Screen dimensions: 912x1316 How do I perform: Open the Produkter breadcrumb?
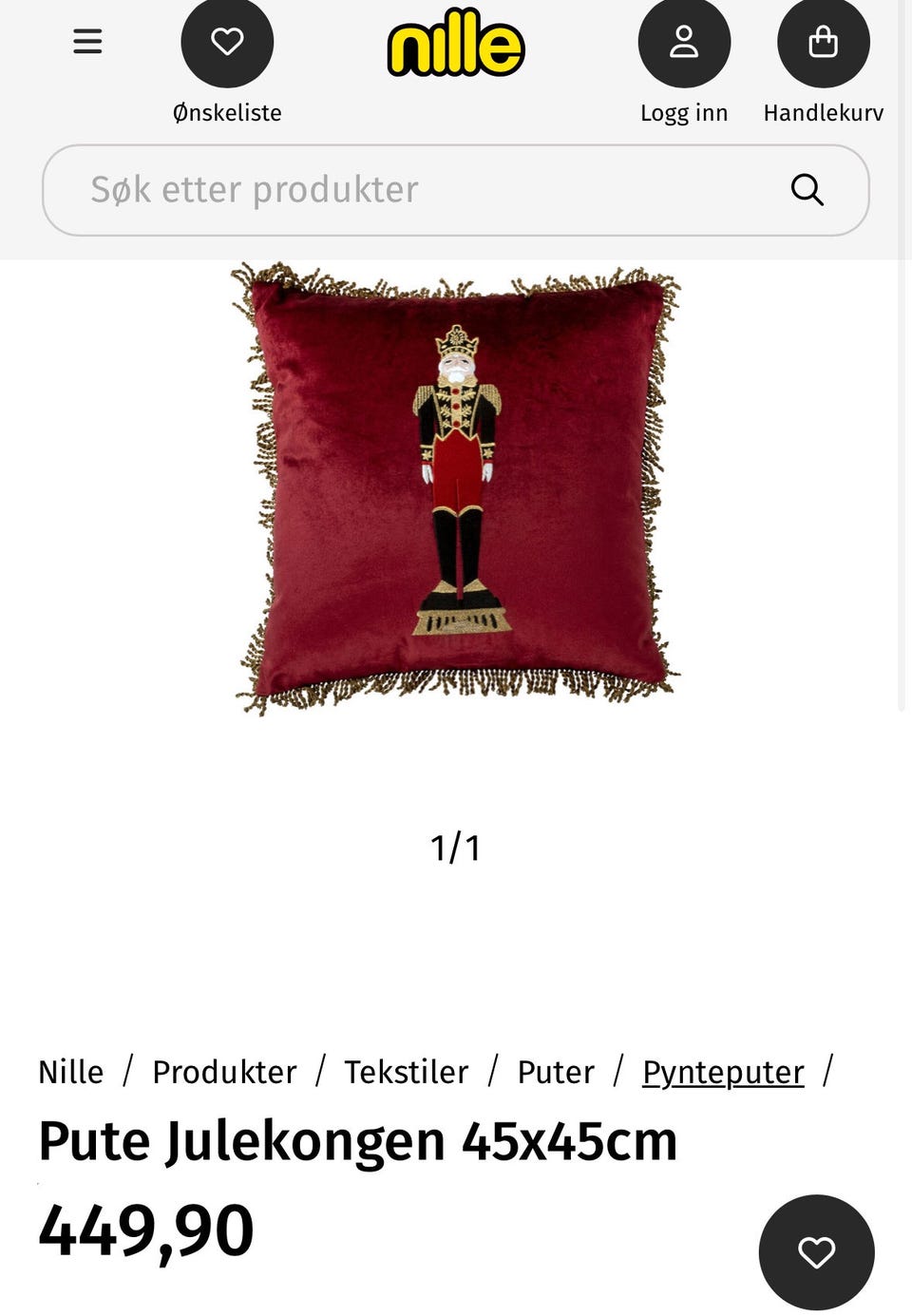[x=224, y=1072]
